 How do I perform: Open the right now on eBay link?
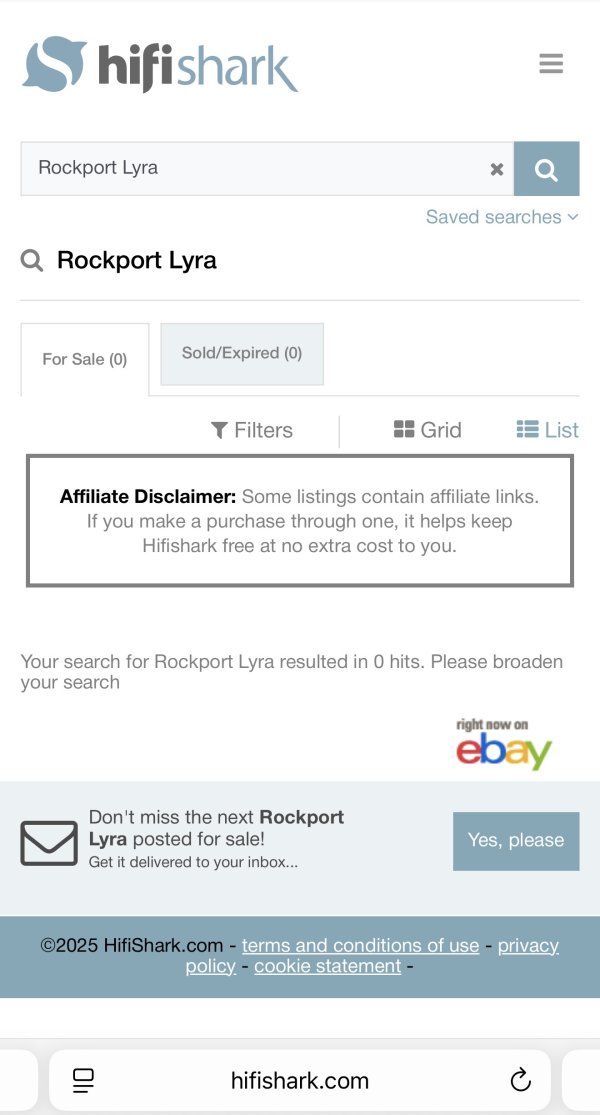point(504,744)
